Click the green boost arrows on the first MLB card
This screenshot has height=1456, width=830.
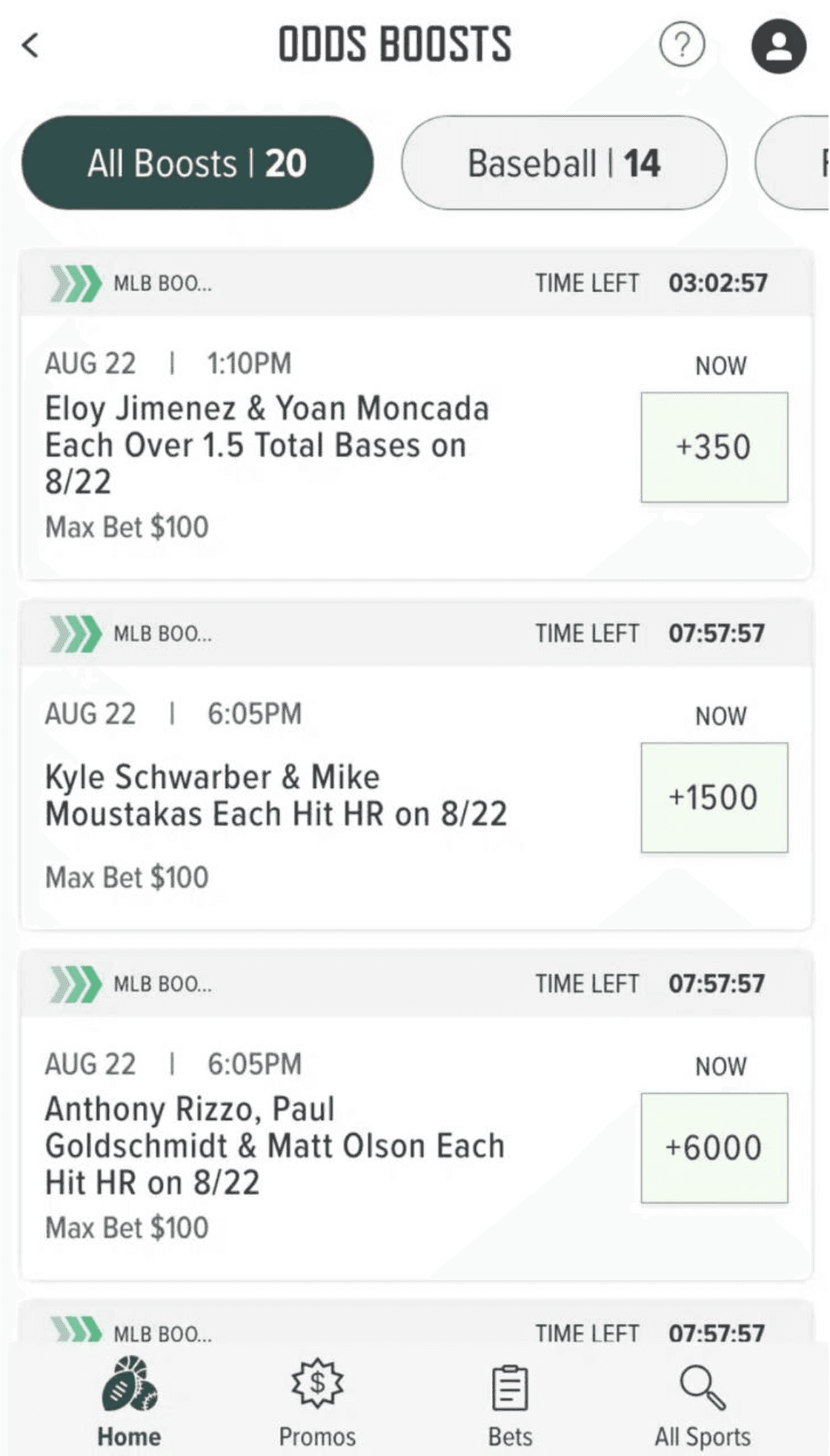[x=74, y=282]
